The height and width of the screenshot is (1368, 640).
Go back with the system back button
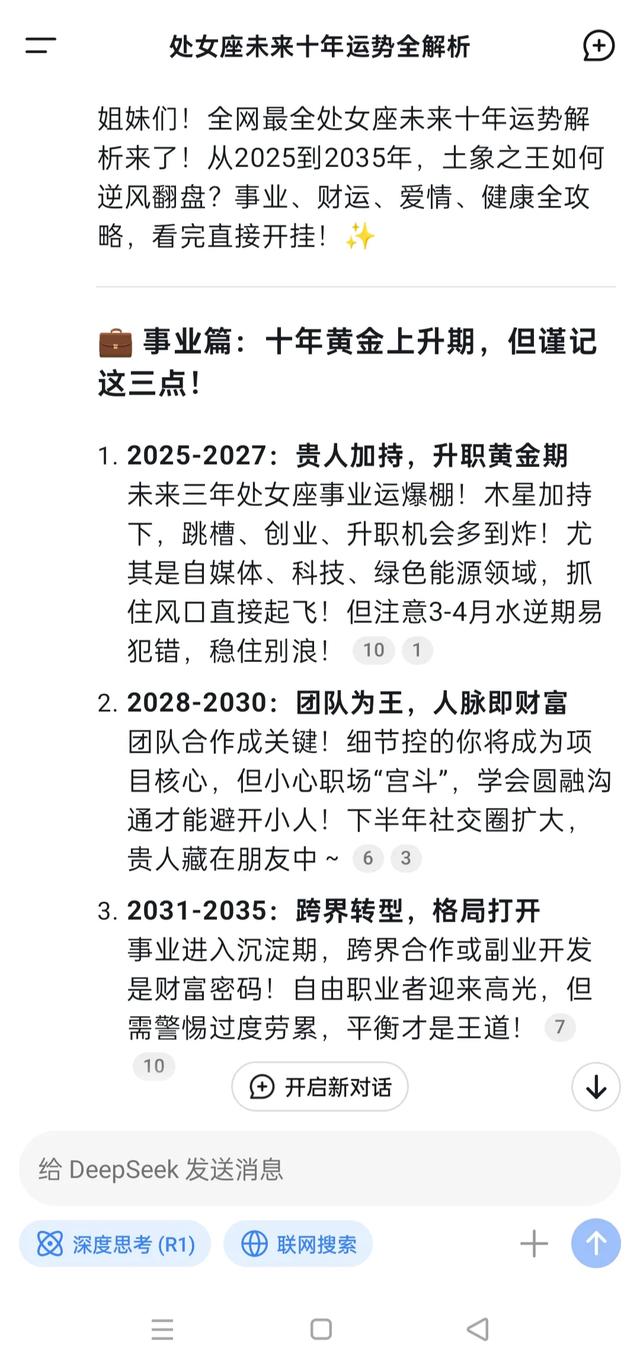pyautogui.click(x=478, y=1329)
